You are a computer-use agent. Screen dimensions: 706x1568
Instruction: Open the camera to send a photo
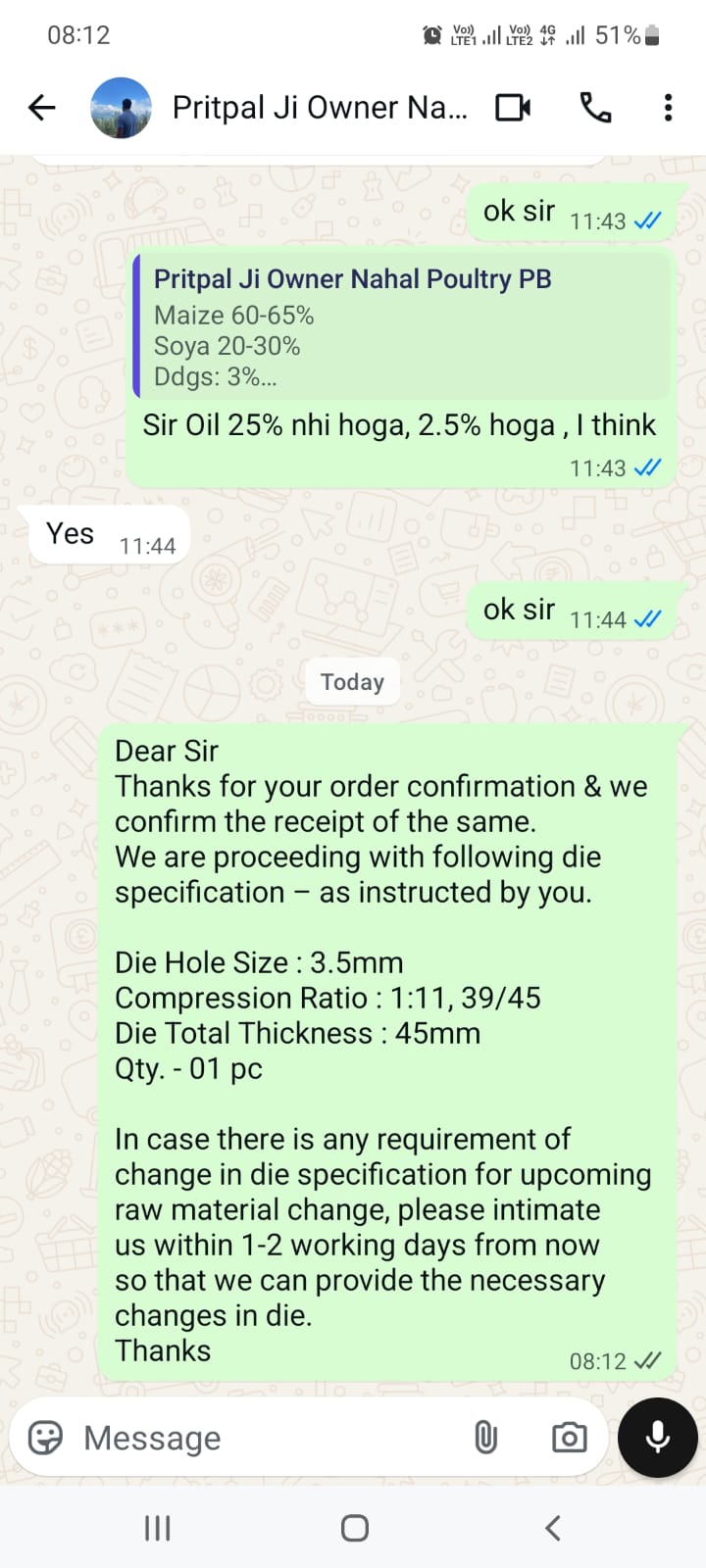569,1438
